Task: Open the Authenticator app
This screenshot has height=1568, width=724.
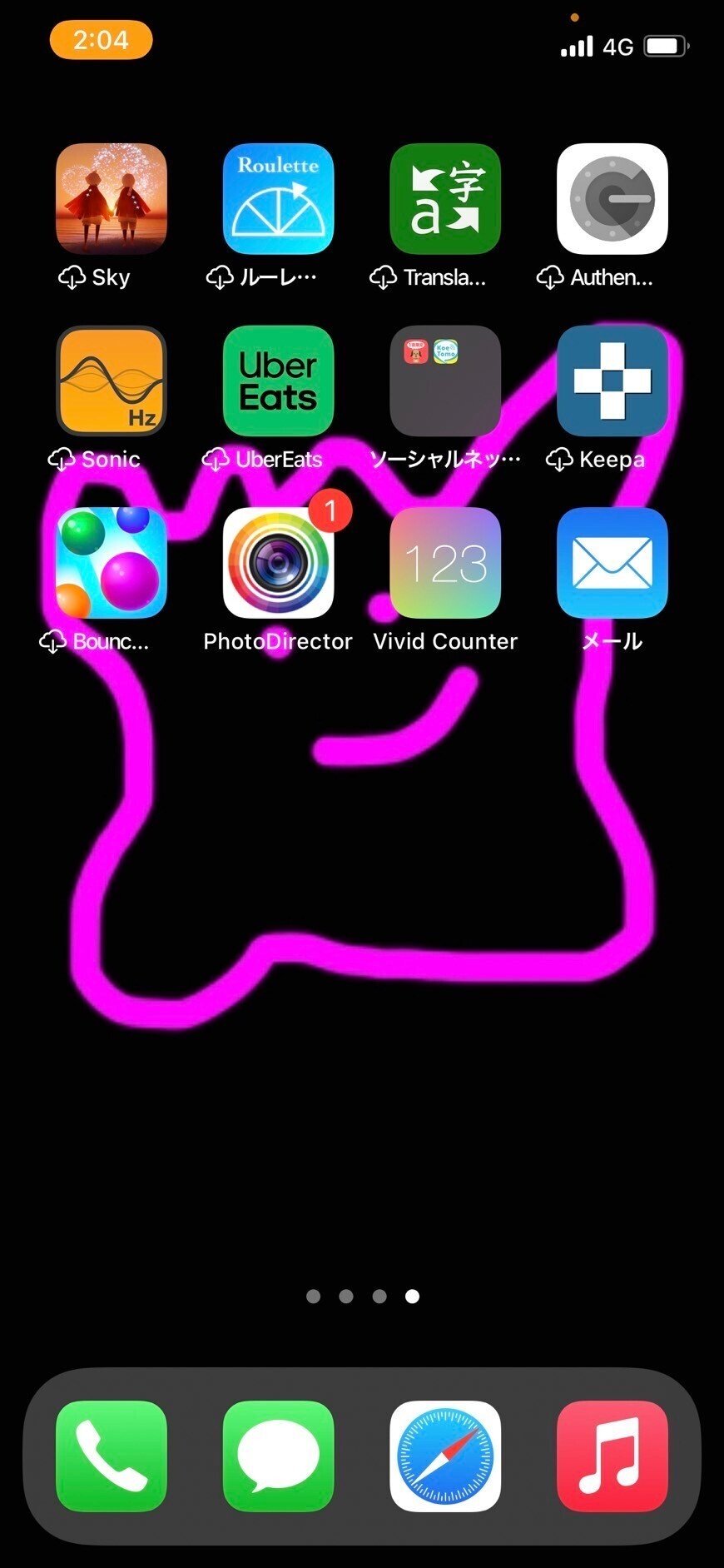Action: point(612,199)
